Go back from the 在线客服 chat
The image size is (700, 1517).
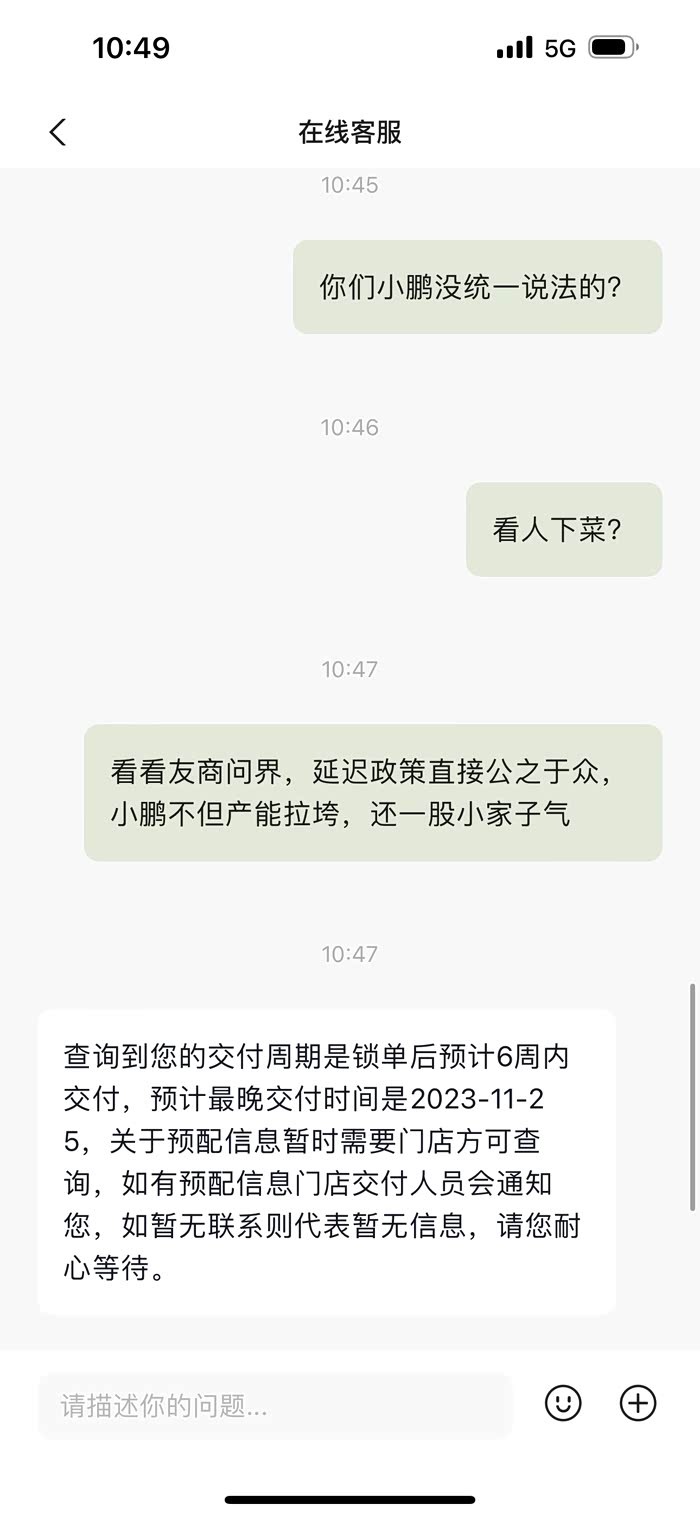(x=57, y=132)
